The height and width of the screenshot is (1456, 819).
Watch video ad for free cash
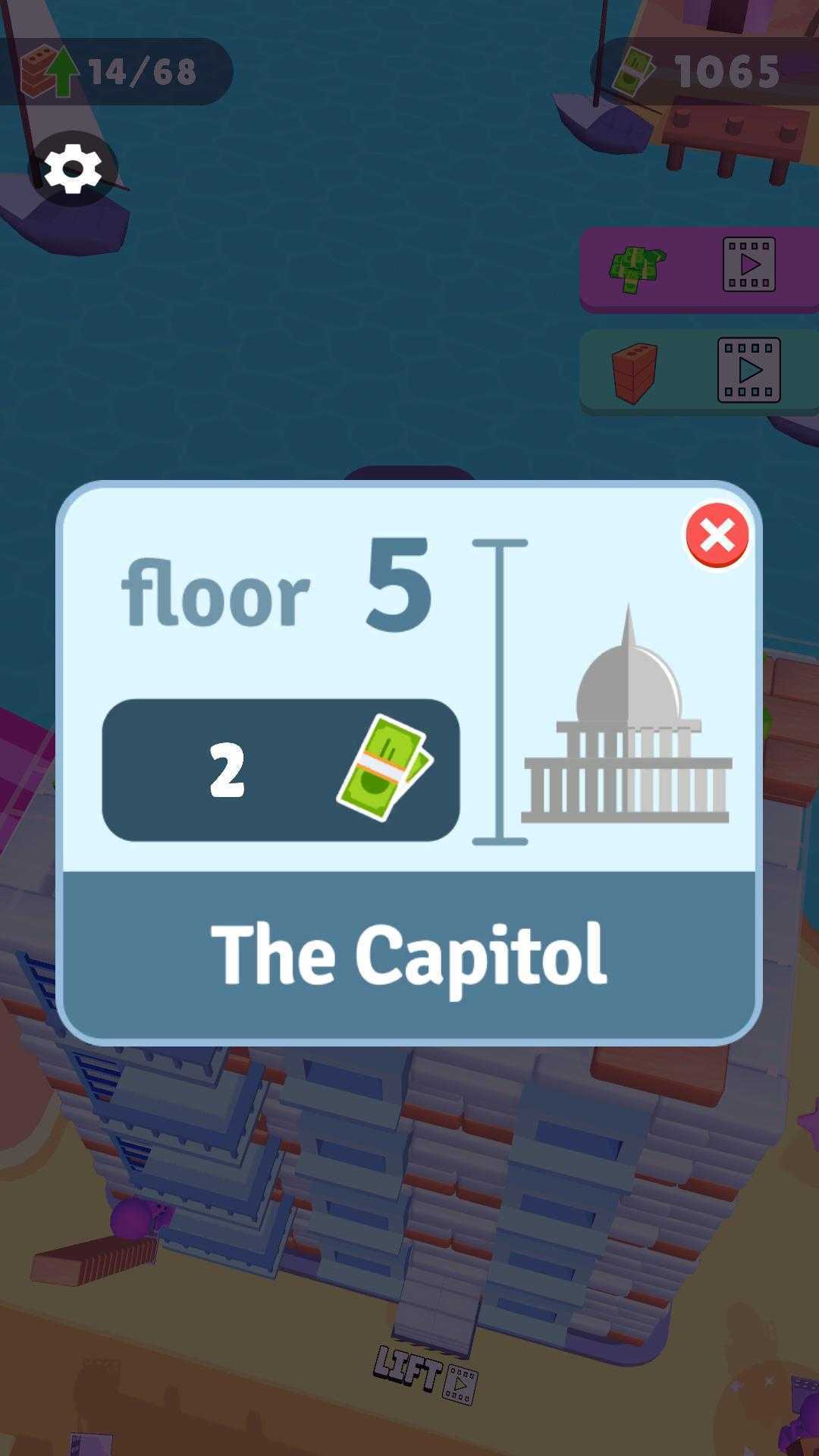click(x=698, y=265)
